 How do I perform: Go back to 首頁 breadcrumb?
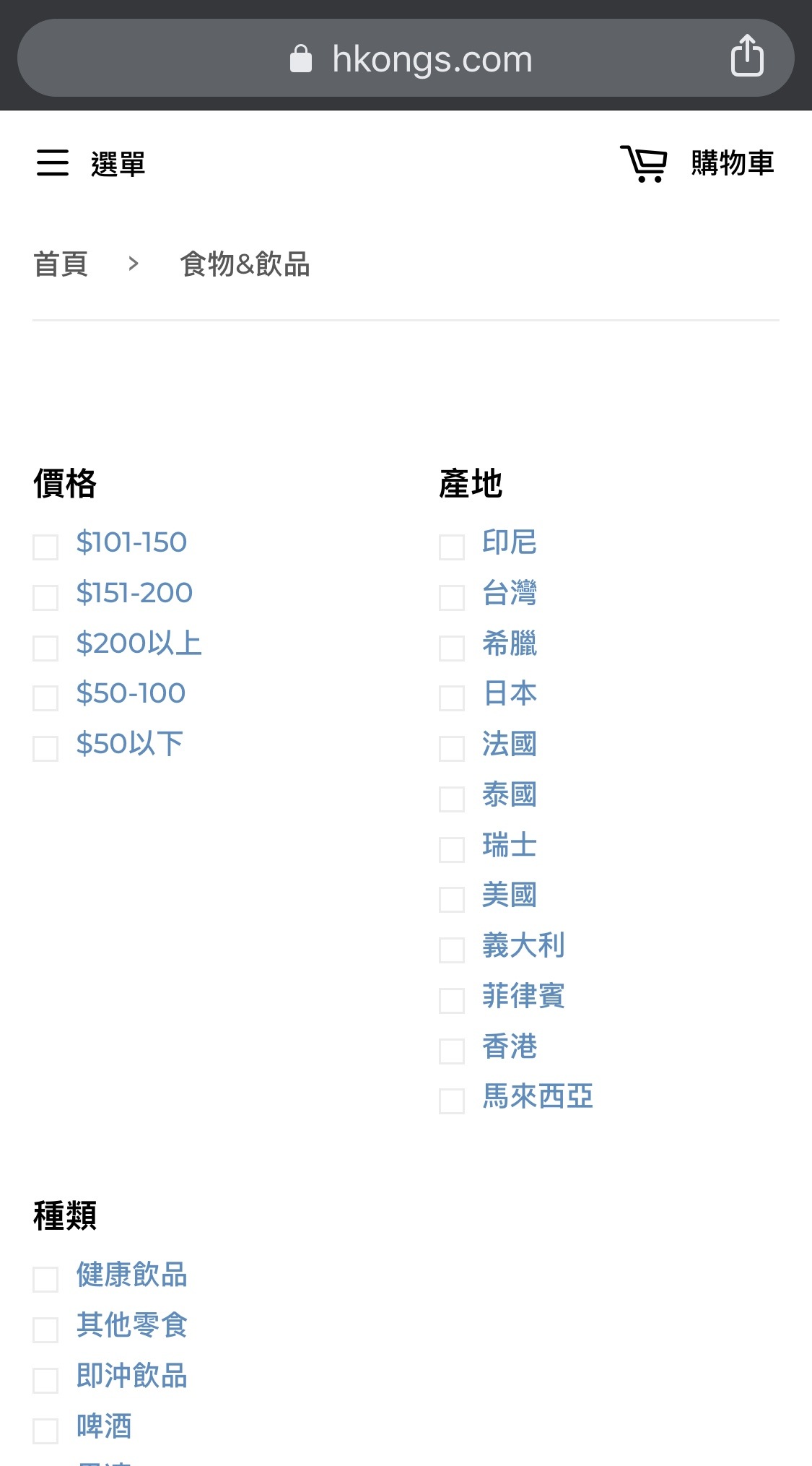click(61, 264)
